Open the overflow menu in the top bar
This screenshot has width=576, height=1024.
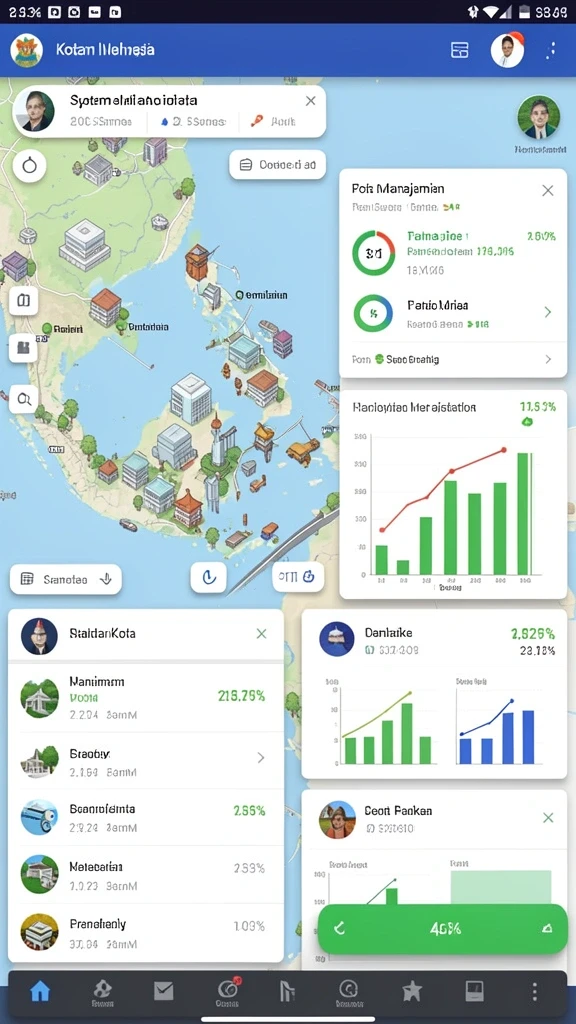552,50
